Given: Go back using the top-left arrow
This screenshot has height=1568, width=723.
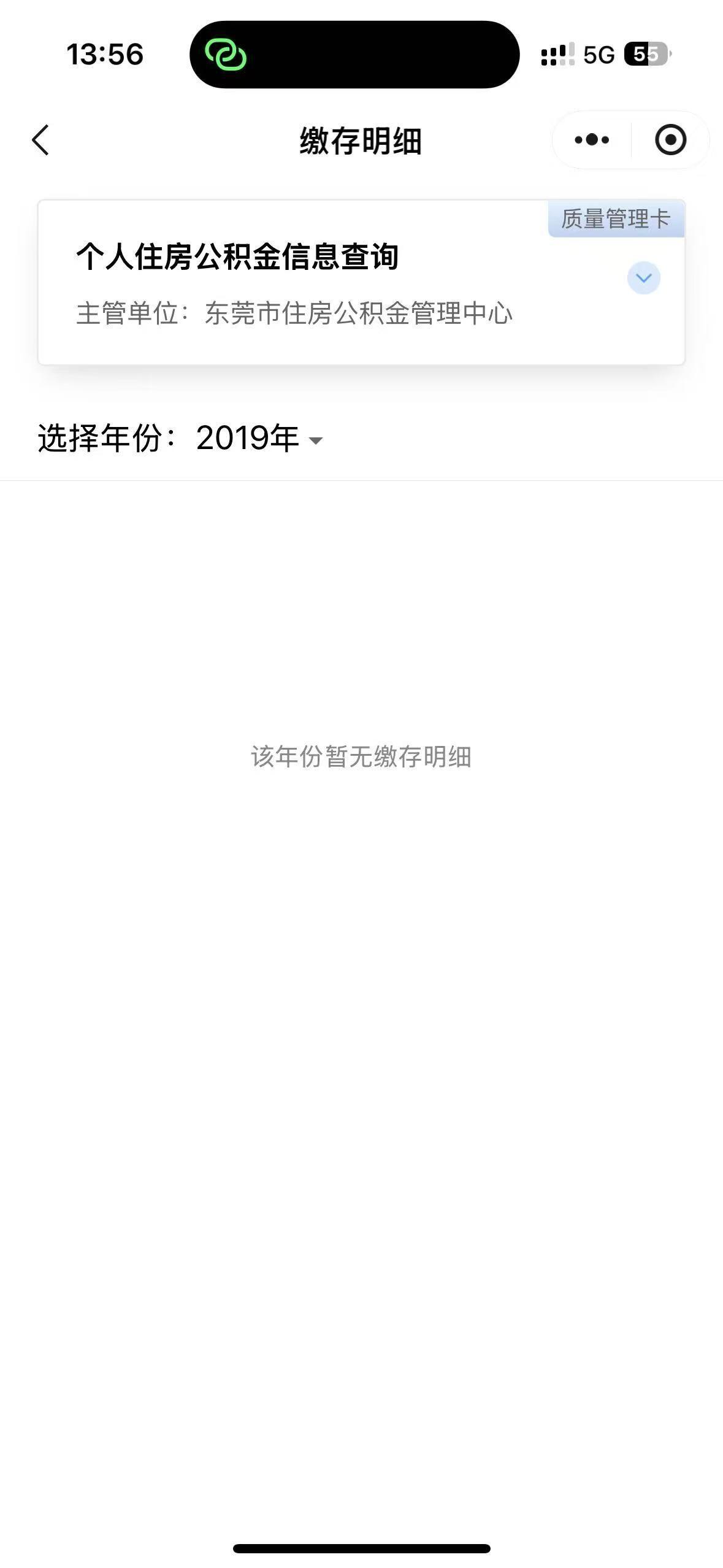Looking at the screenshot, I should pyautogui.click(x=40, y=140).
